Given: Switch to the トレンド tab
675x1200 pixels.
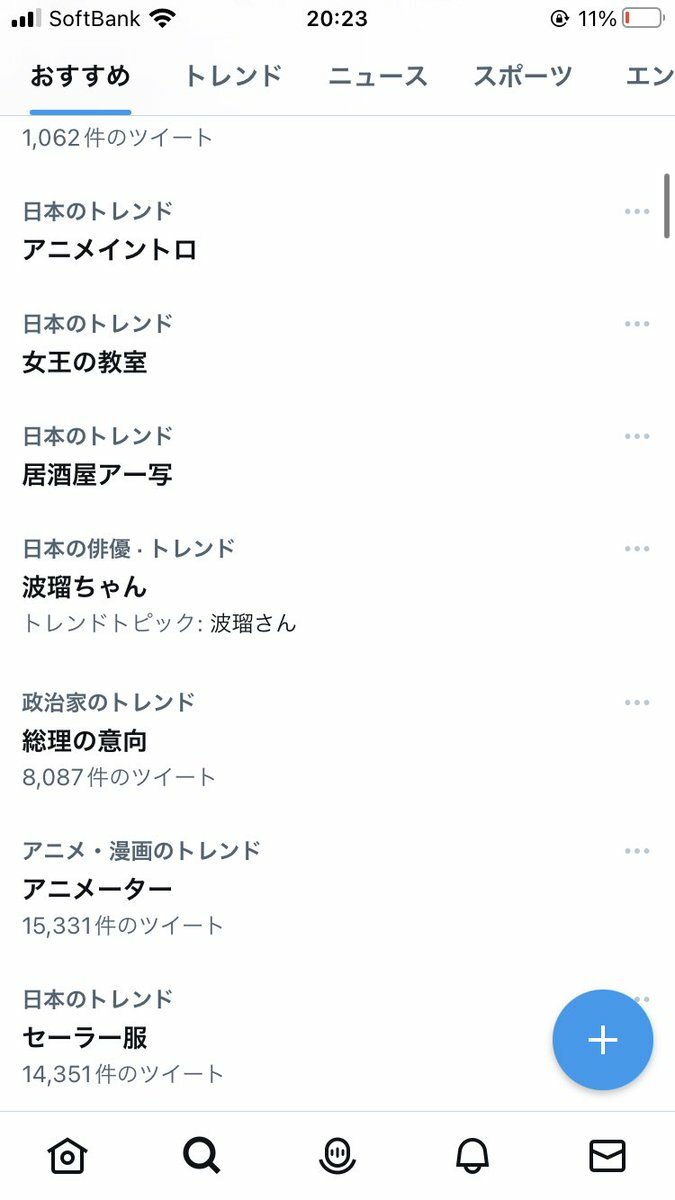Looking at the screenshot, I should (233, 76).
